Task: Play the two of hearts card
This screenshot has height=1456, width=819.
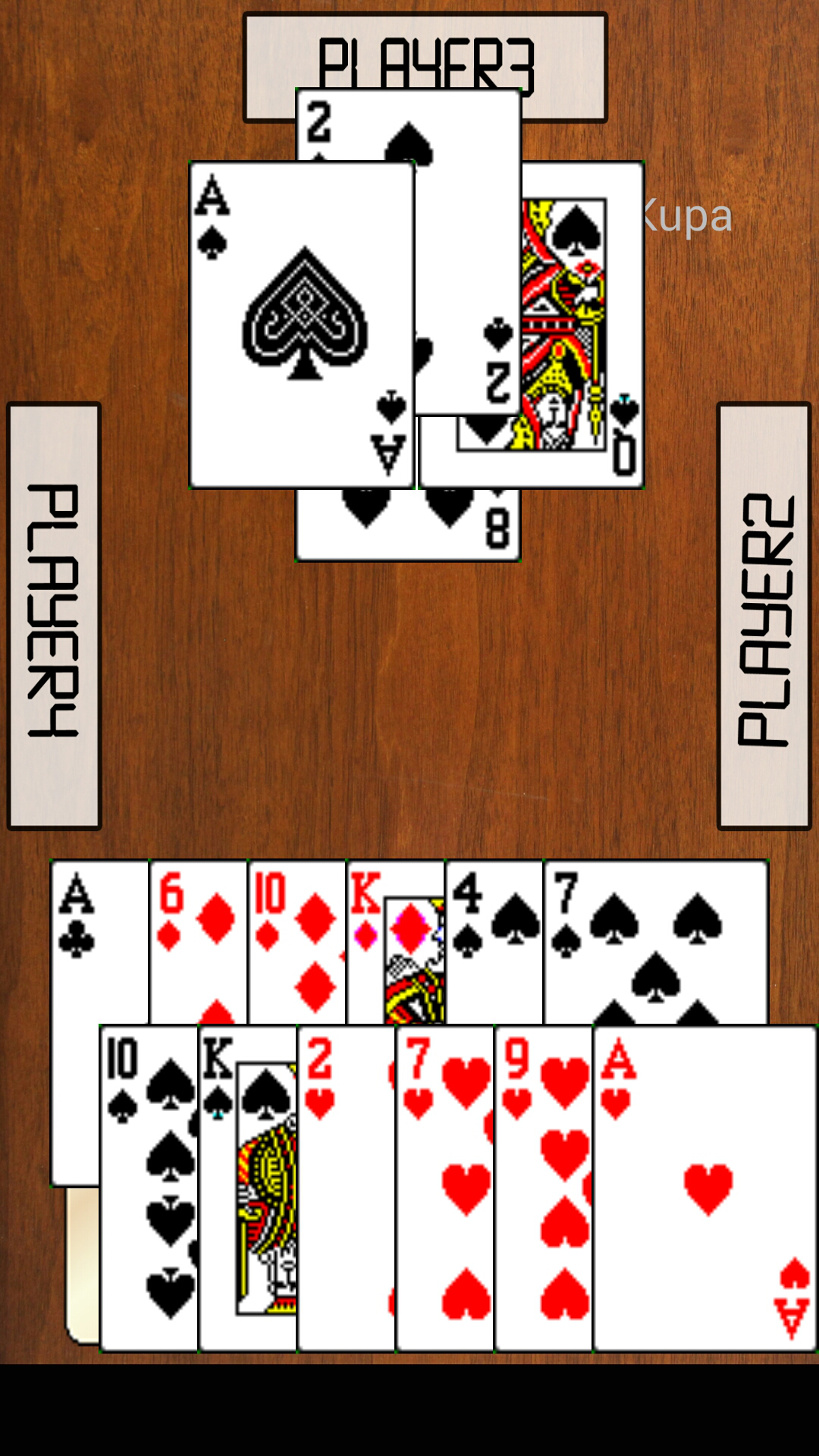Action: click(347, 1188)
